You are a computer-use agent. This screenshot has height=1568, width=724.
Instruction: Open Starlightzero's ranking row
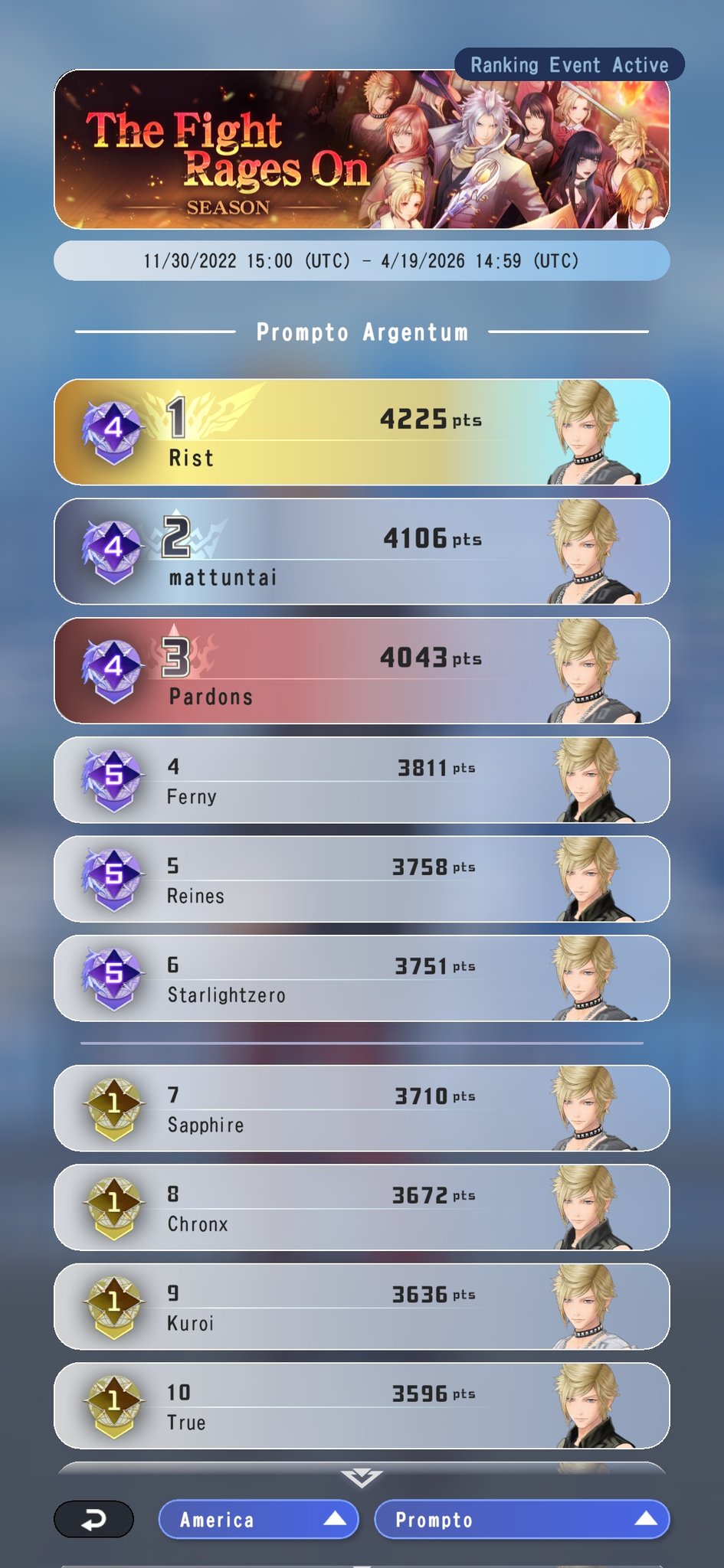[362, 978]
